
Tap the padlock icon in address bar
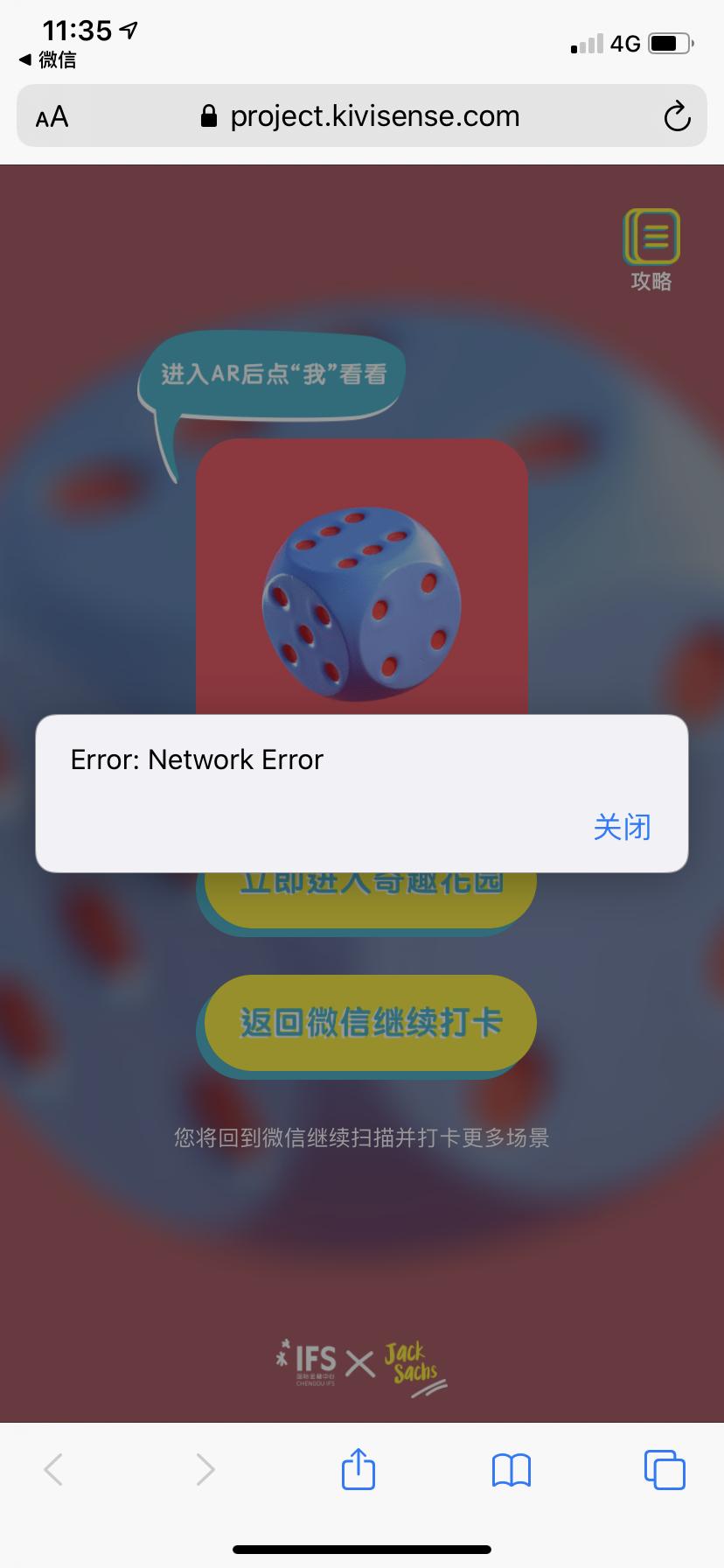[207, 115]
